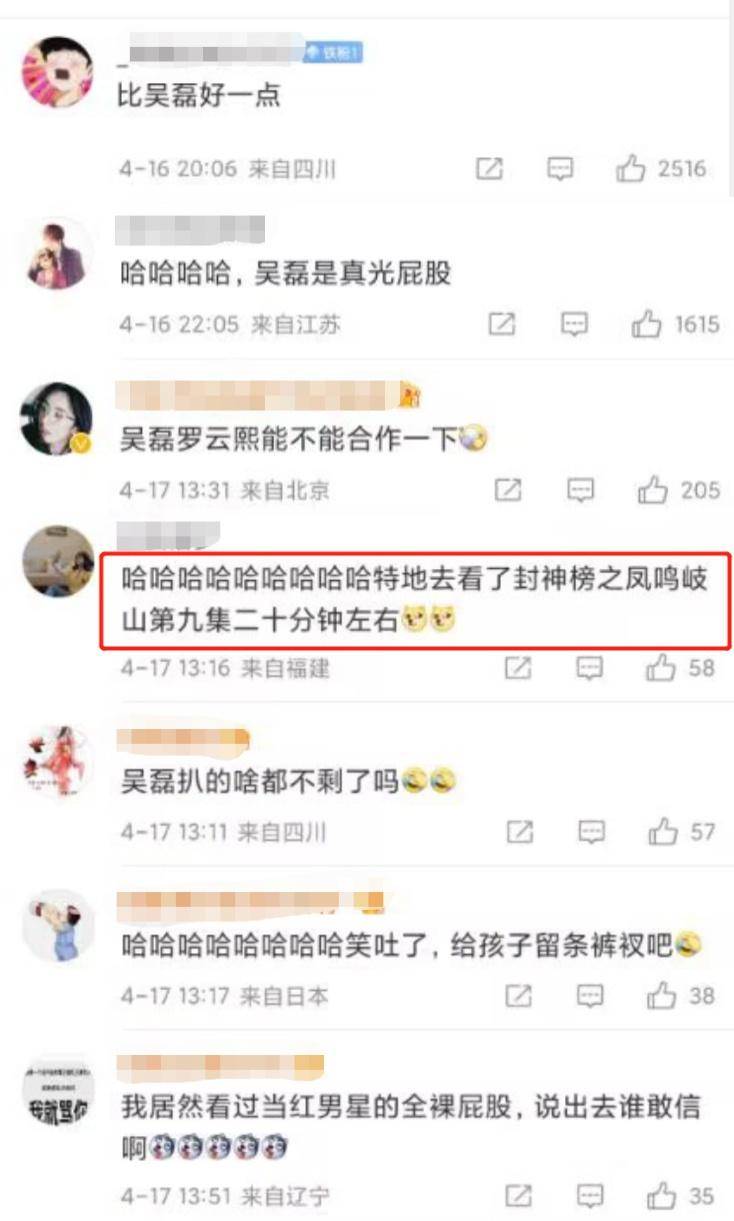Like the comment about 吴磊是真光屁股
This screenshot has height=1221, width=734.
[646, 324]
